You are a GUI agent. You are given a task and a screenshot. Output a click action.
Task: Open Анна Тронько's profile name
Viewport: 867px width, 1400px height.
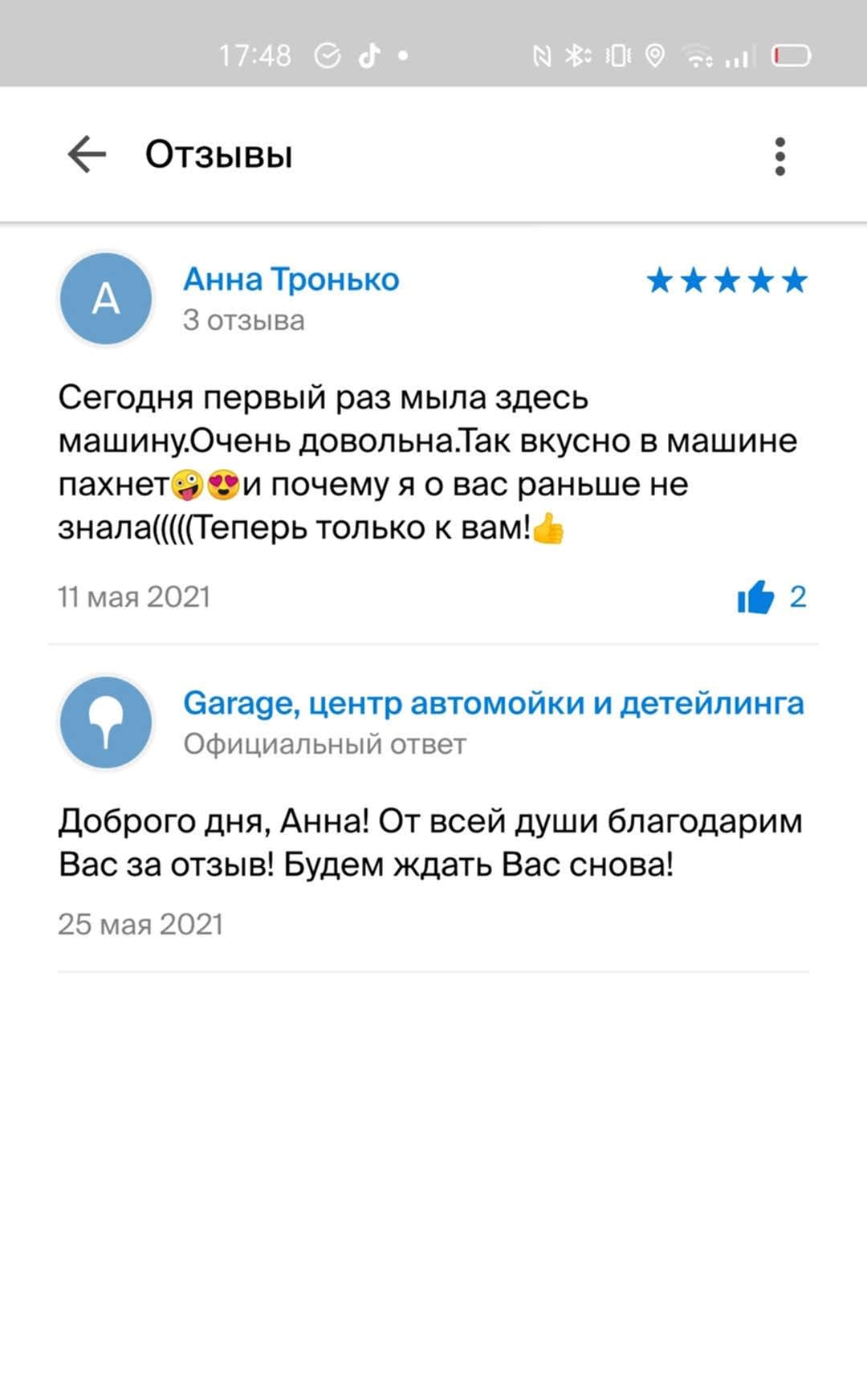(291, 279)
